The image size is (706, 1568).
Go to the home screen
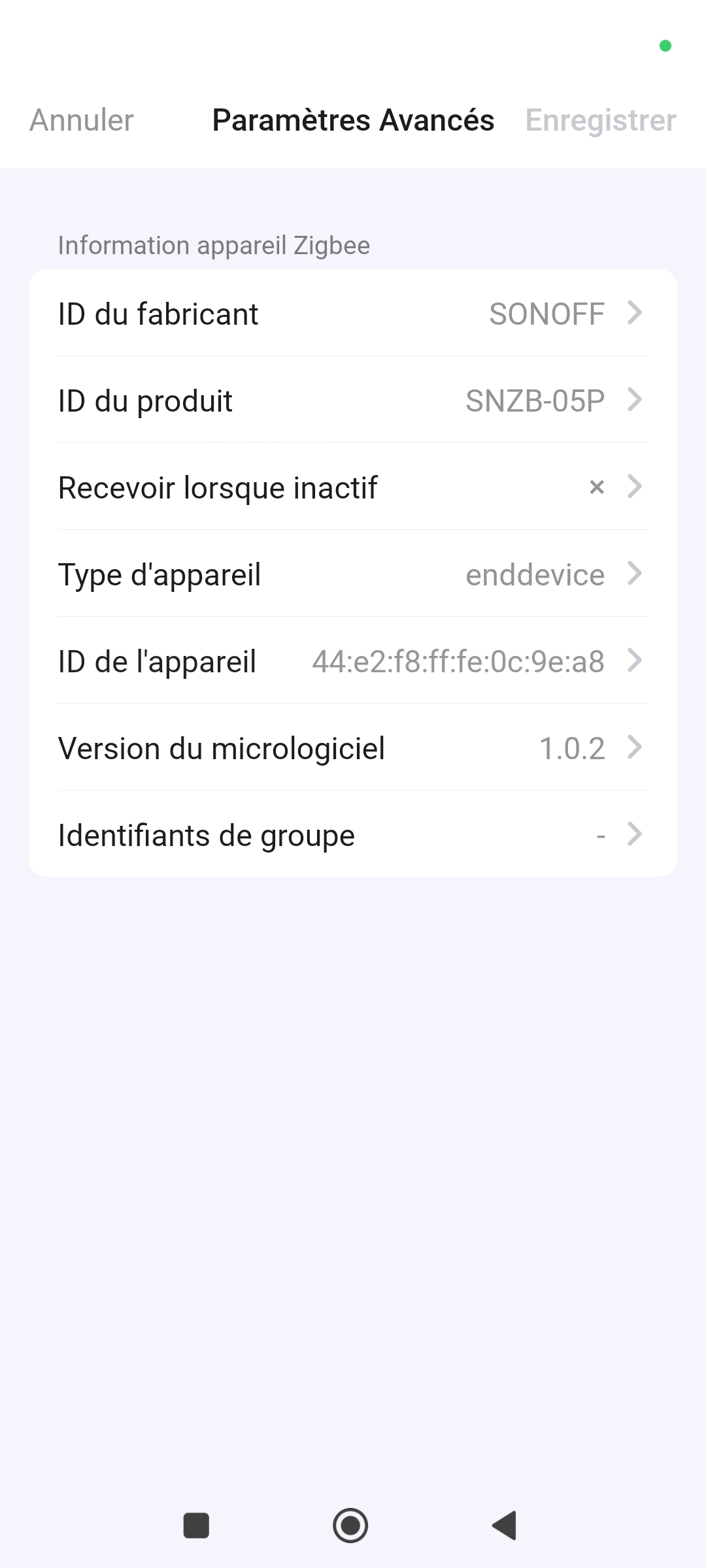click(350, 1526)
